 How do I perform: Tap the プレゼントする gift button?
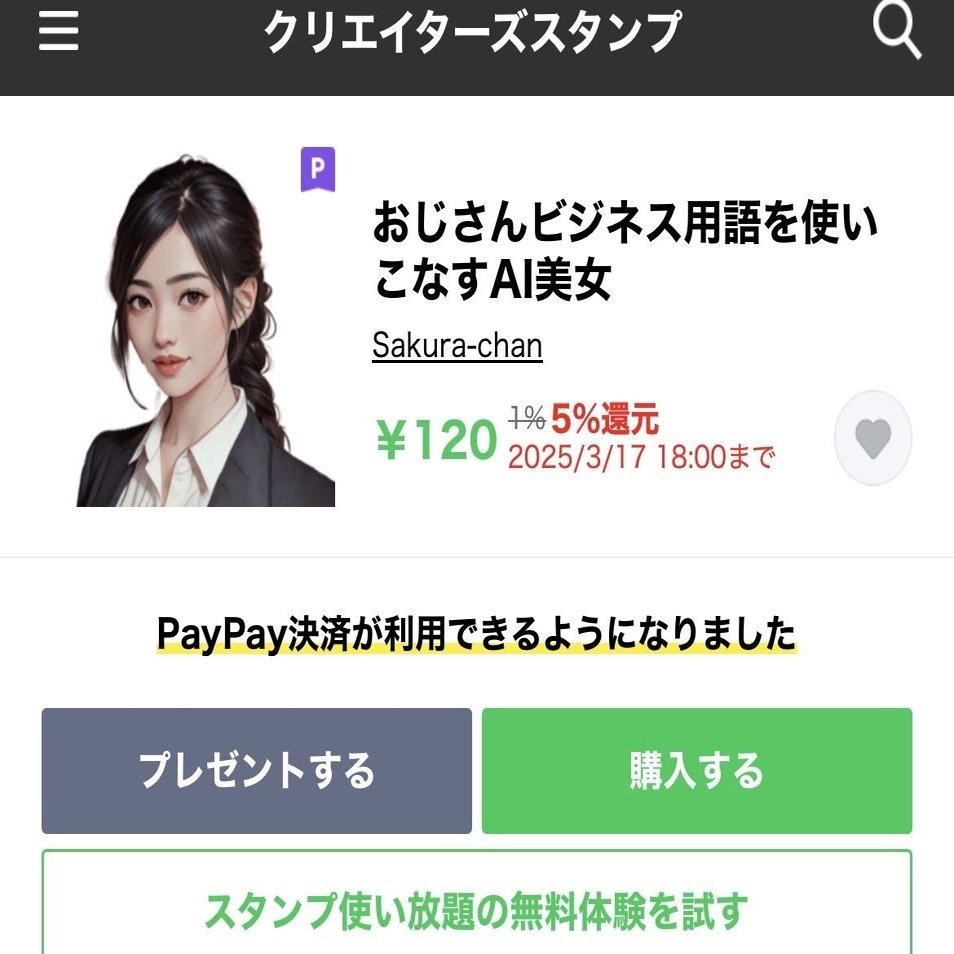(256, 771)
